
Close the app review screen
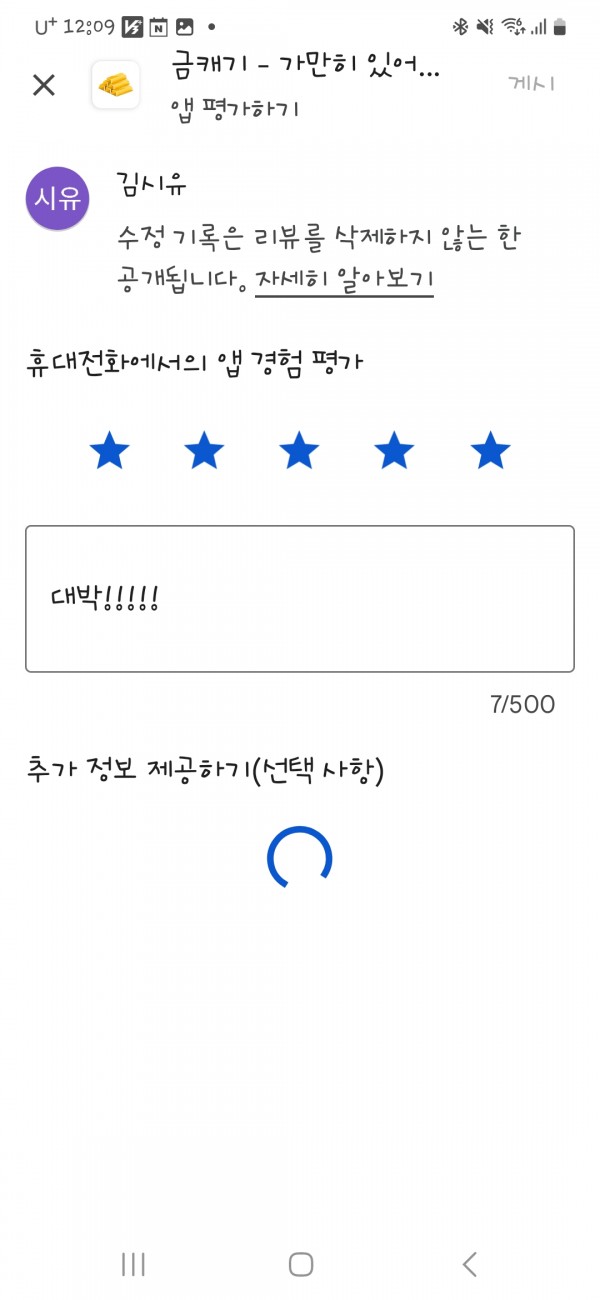[44, 85]
